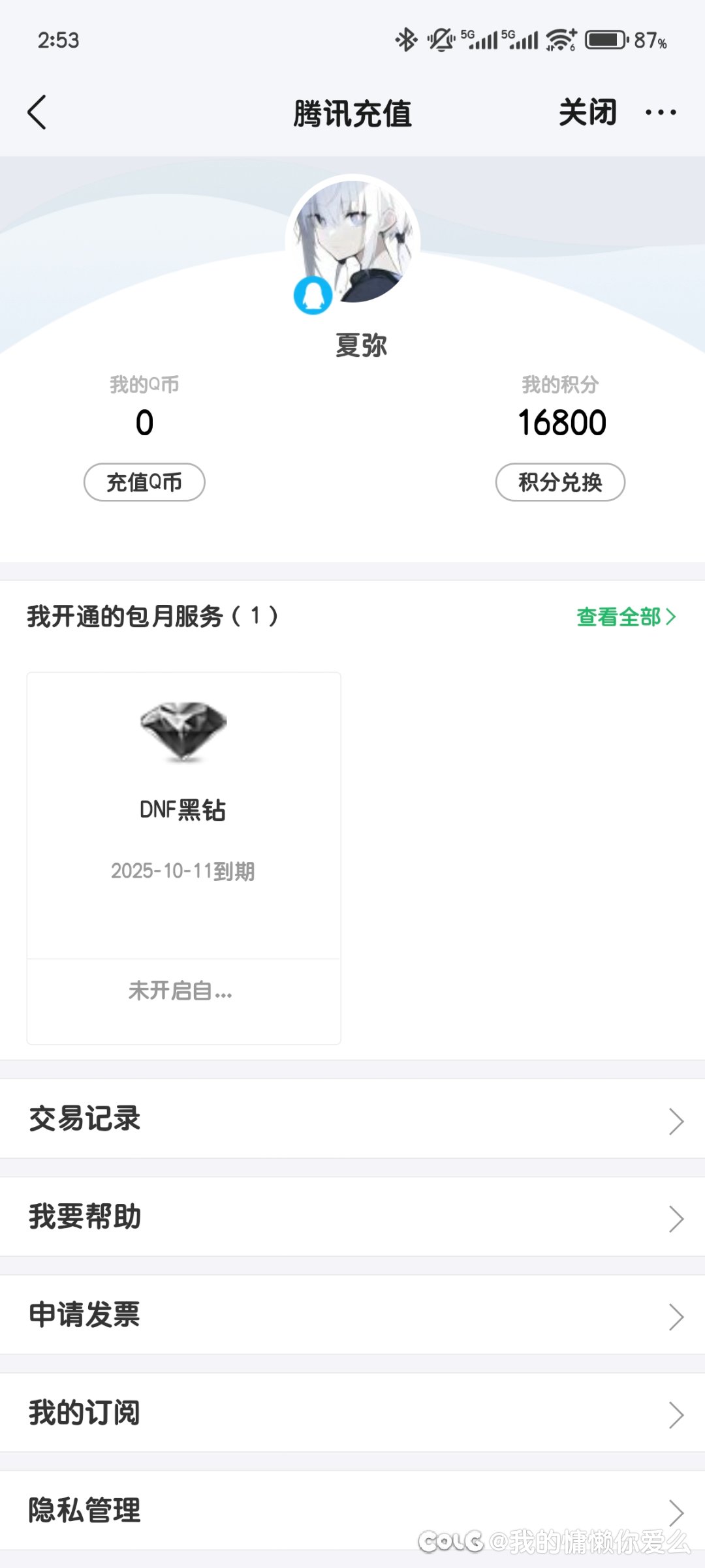Tap 关闭 to close the page
The width and height of the screenshot is (705, 1568).
[x=587, y=112]
